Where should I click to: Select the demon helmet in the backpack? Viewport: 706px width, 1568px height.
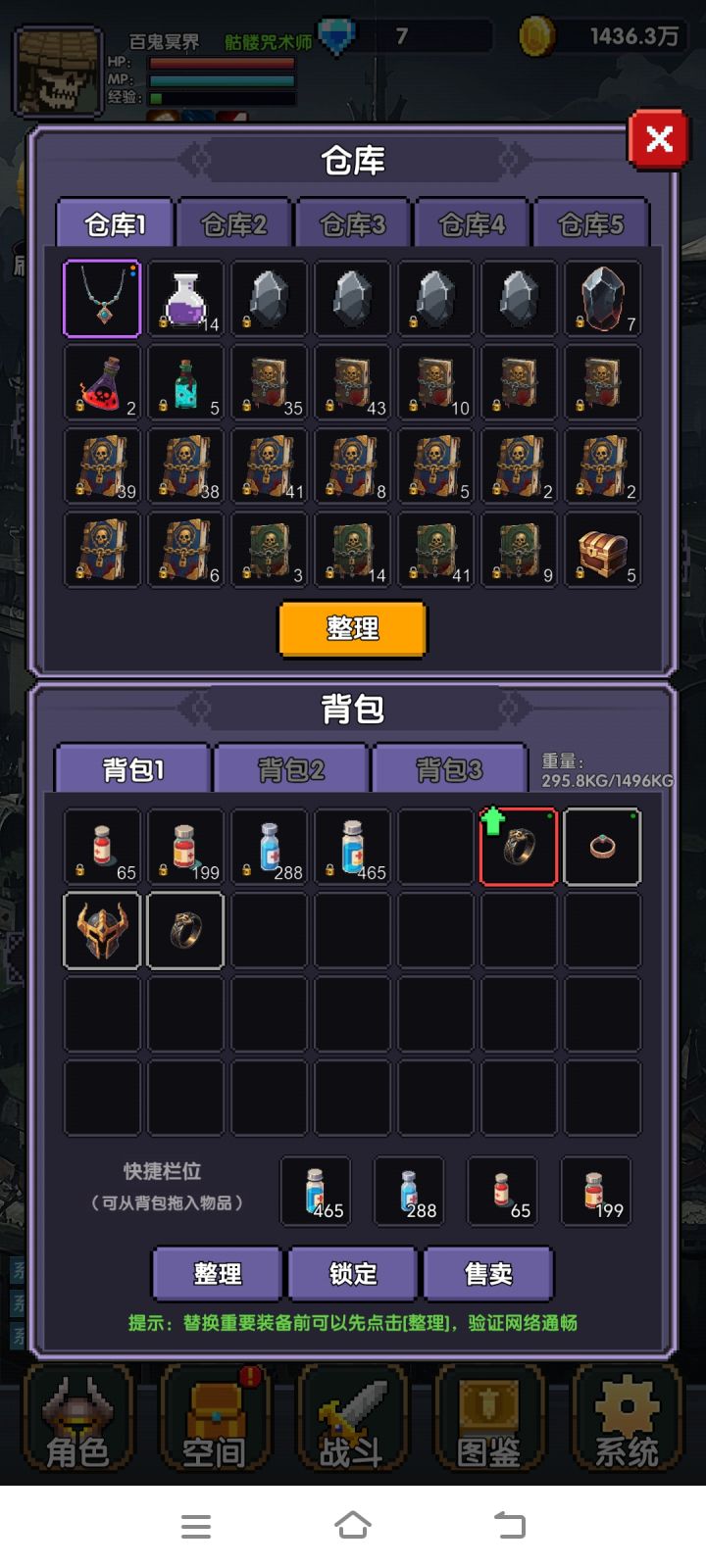(x=101, y=930)
